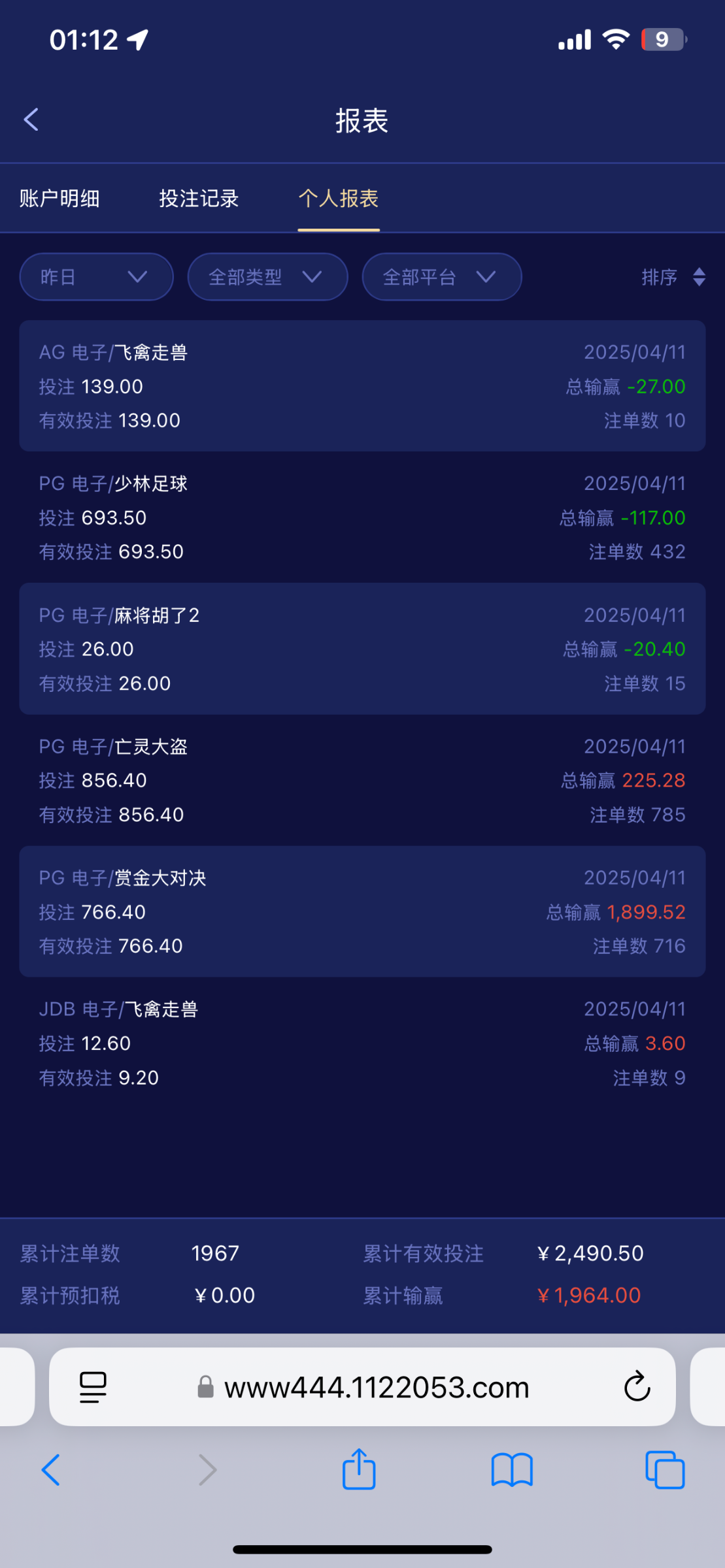Select the 个人报表 tab

339,199
